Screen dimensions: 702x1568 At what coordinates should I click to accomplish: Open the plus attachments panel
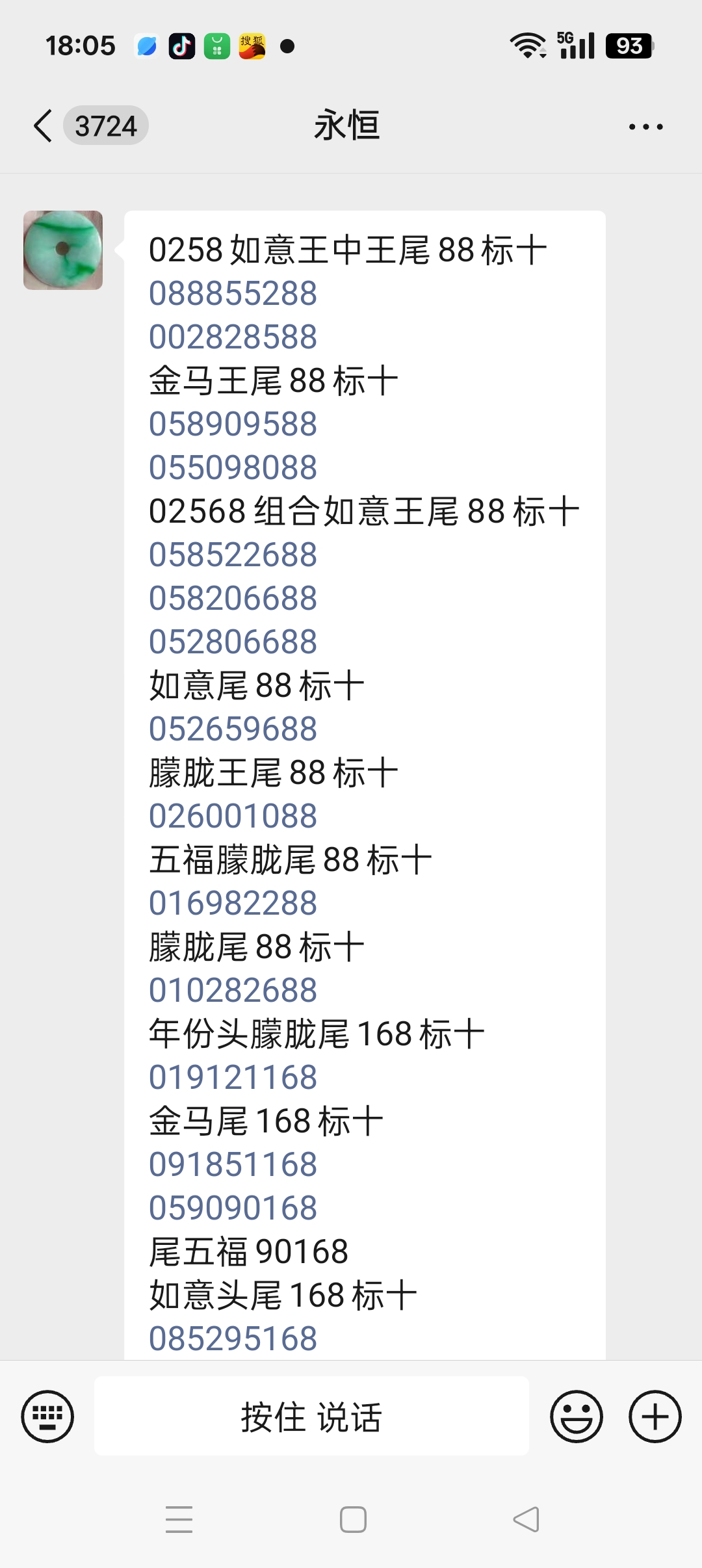(x=655, y=1417)
